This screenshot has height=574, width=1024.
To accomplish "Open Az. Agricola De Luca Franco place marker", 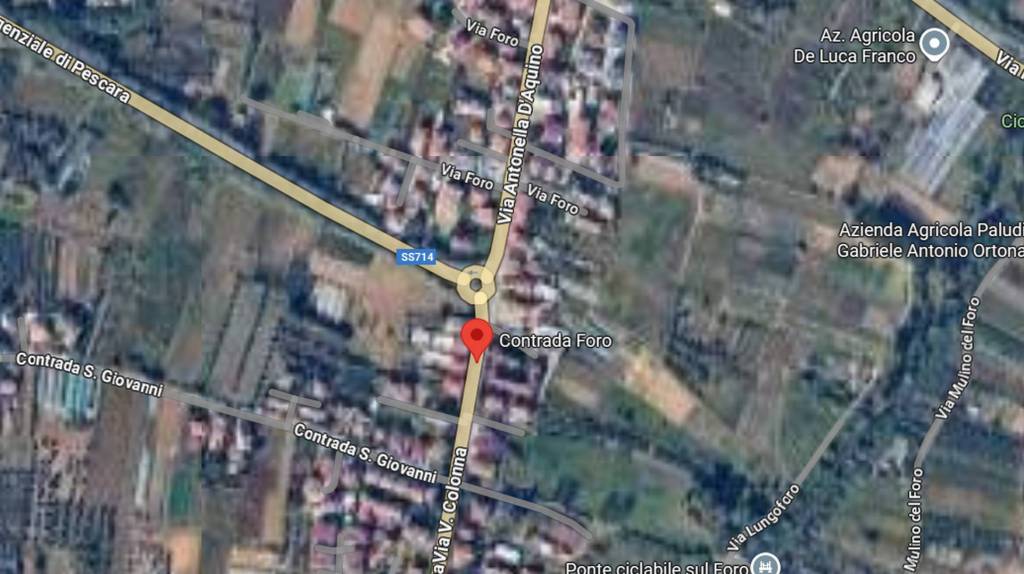I will (934, 45).
